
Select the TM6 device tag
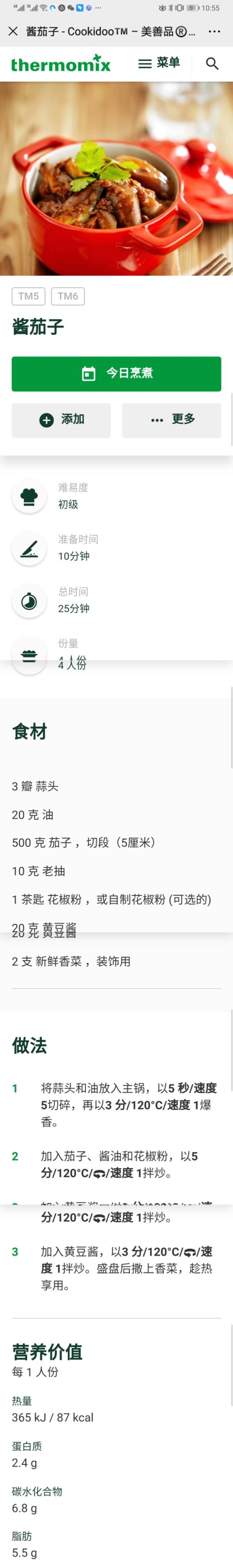[67, 296]
